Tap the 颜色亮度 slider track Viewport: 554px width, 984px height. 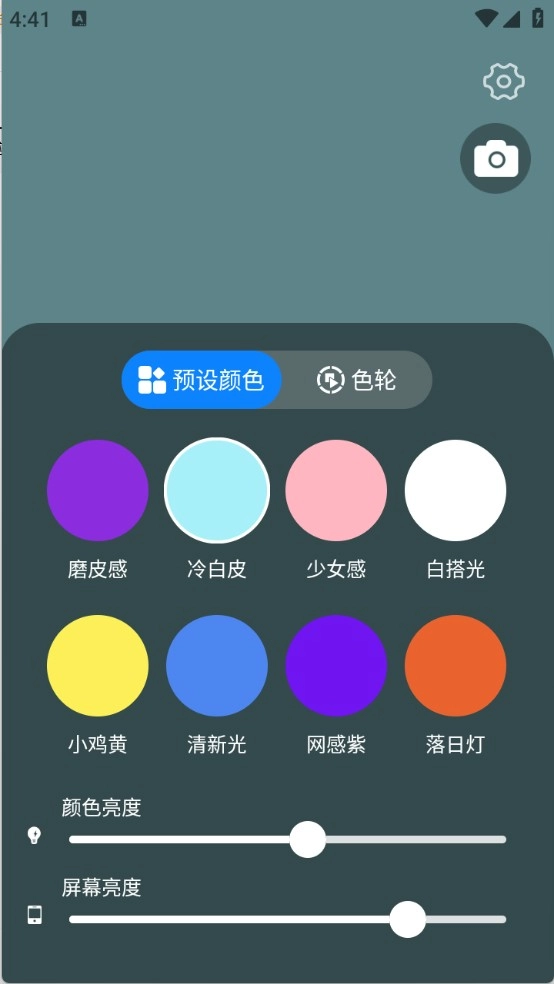[287, 839]
